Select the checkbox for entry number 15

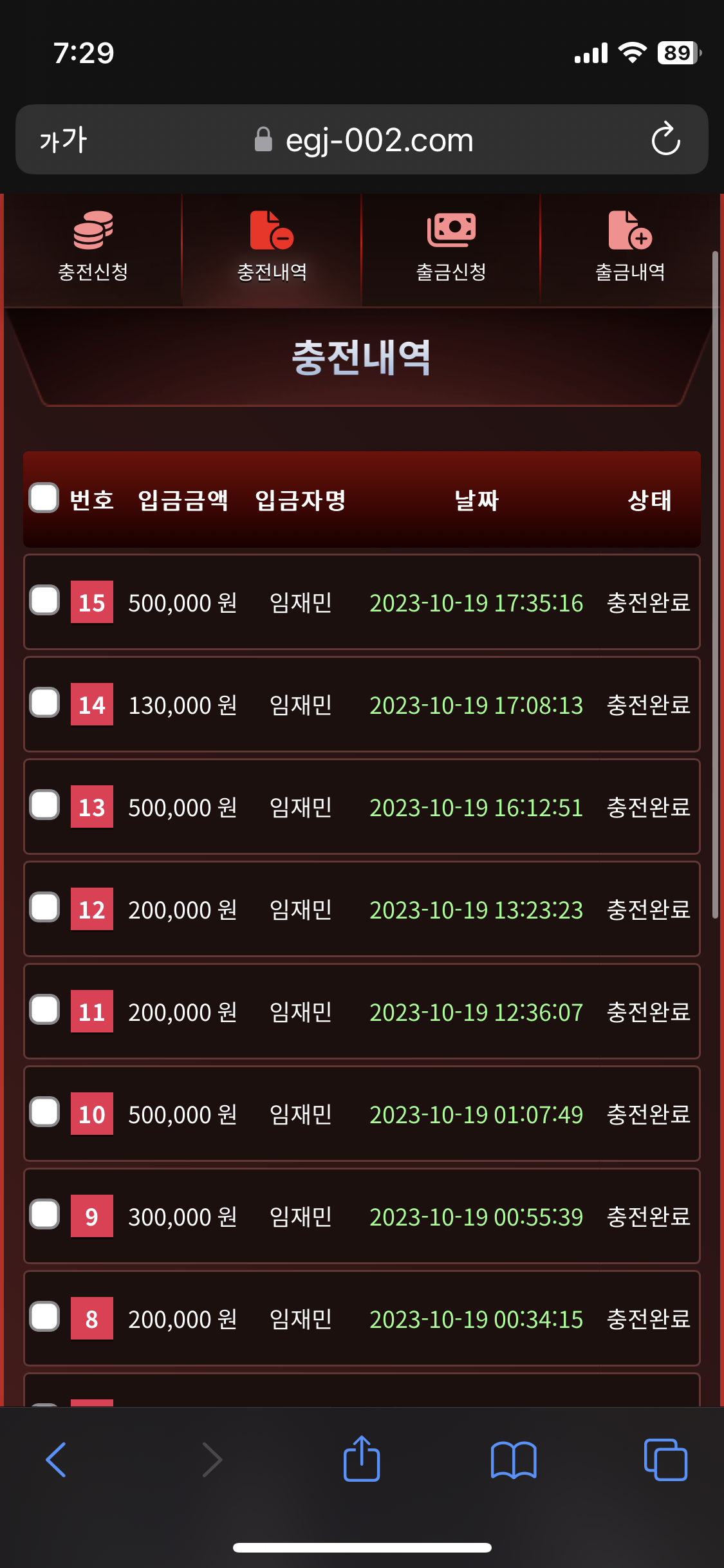point(44,601)
